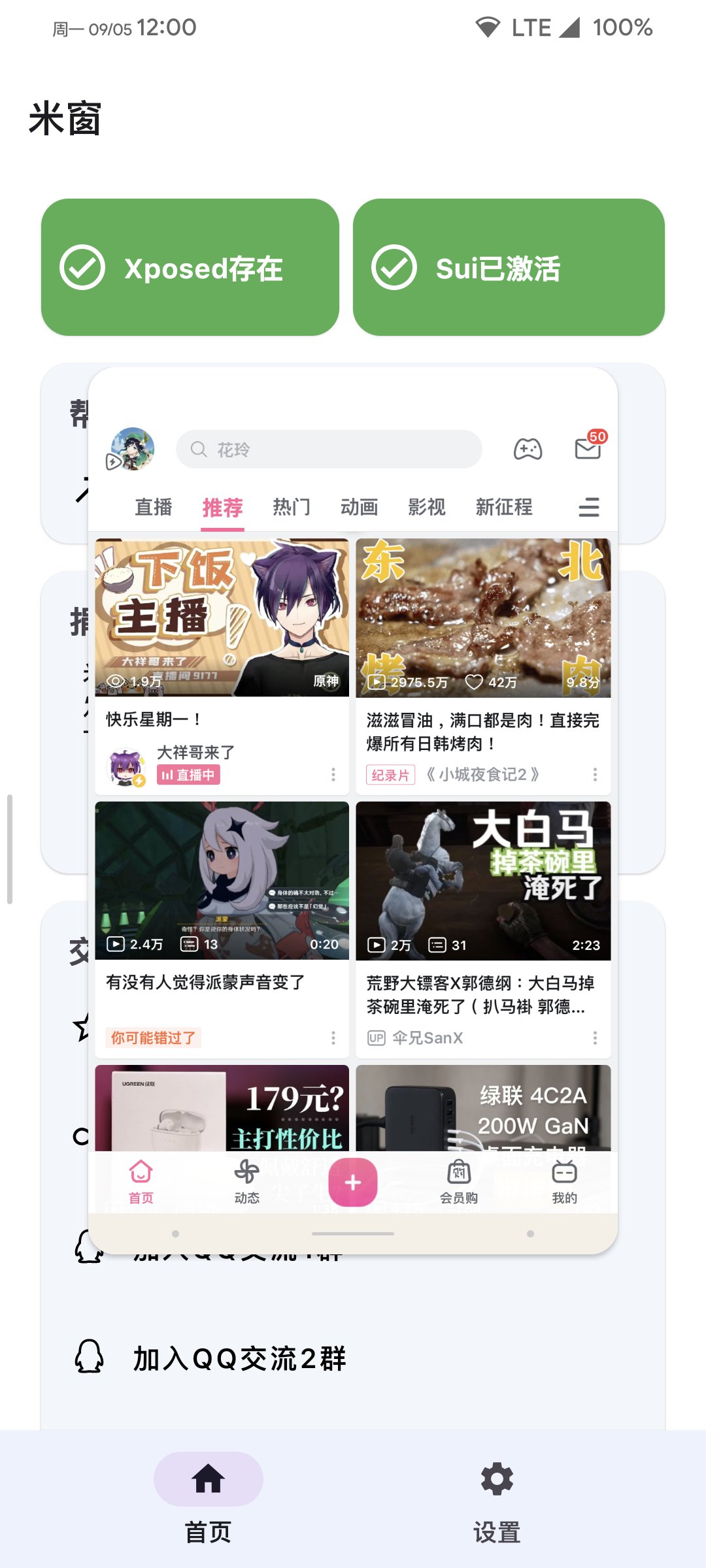Open the messages inbox with 50 badge
Viewport: 706px width, 1568px height.
click(588, 448)
